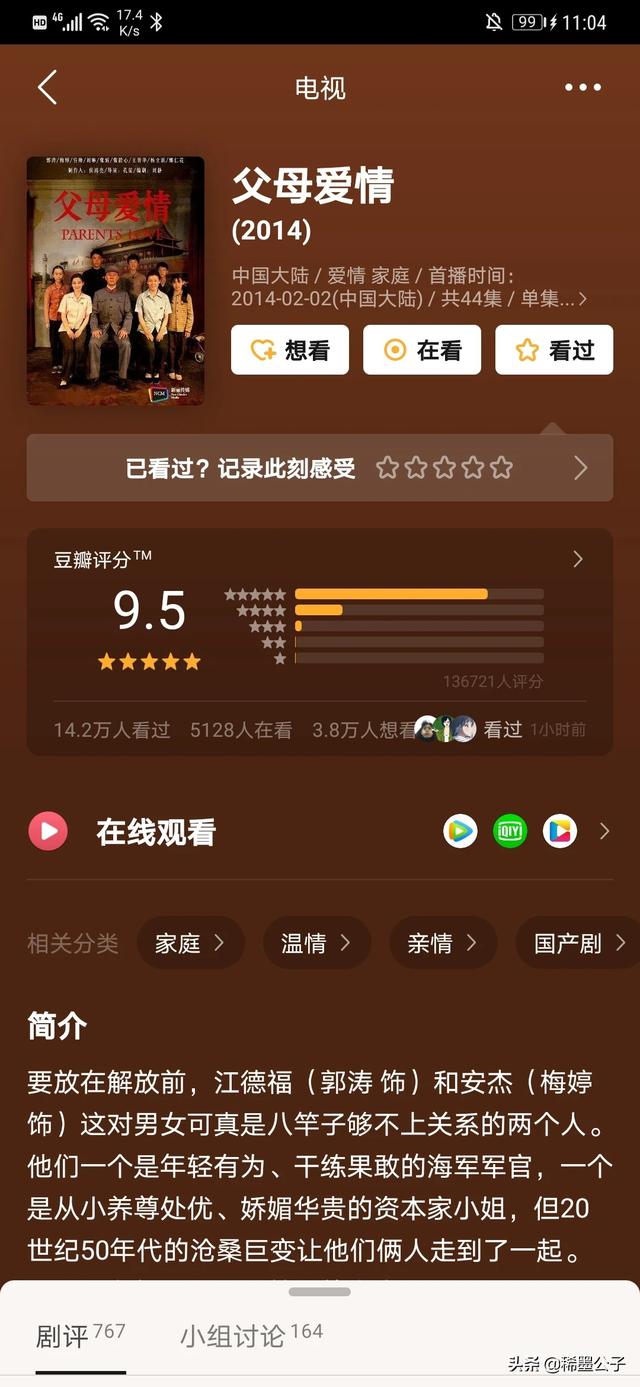Open the iQIYI streaming icon

tap(510, 831)
